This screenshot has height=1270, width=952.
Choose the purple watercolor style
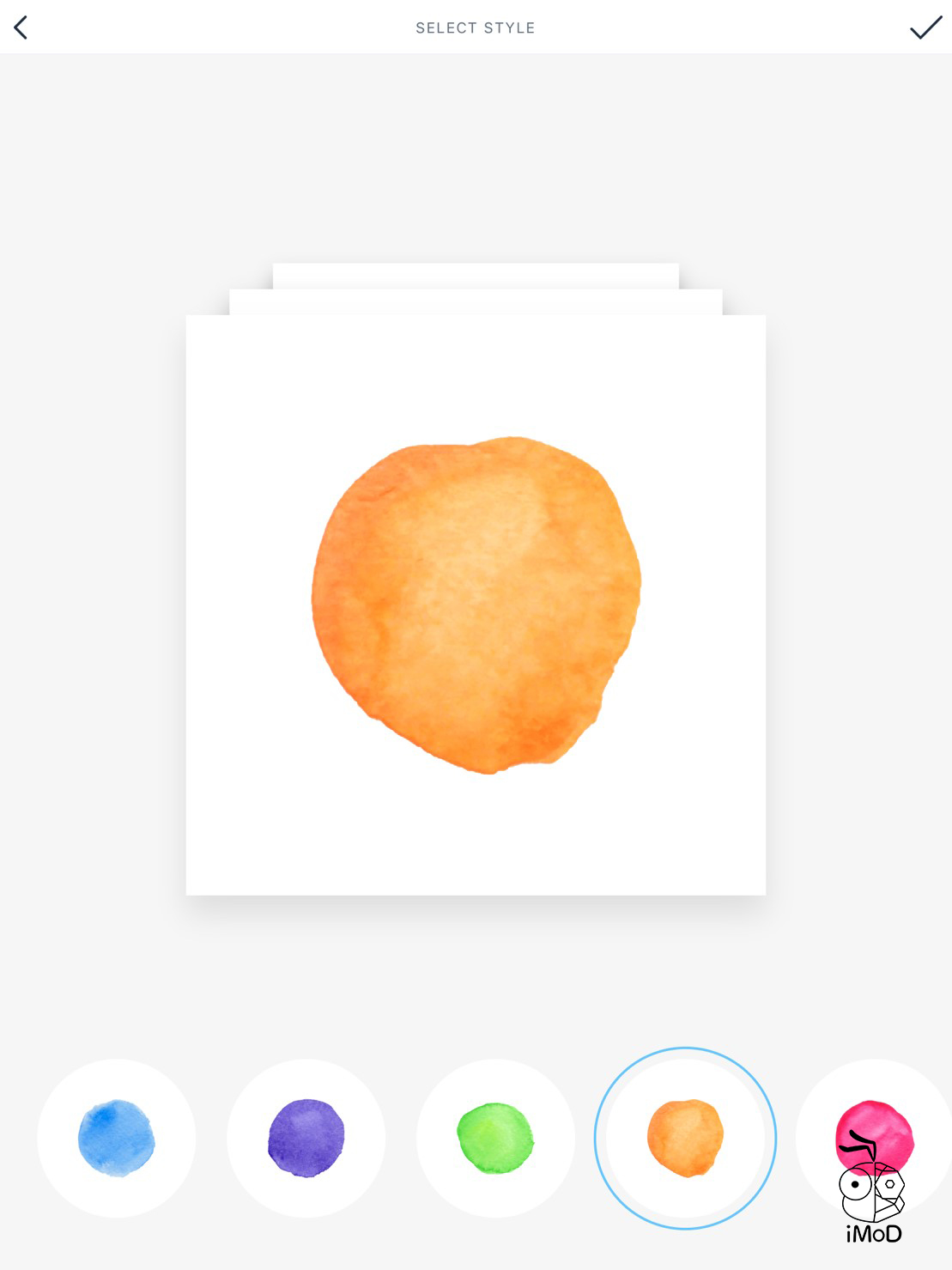coord(306,1138)
